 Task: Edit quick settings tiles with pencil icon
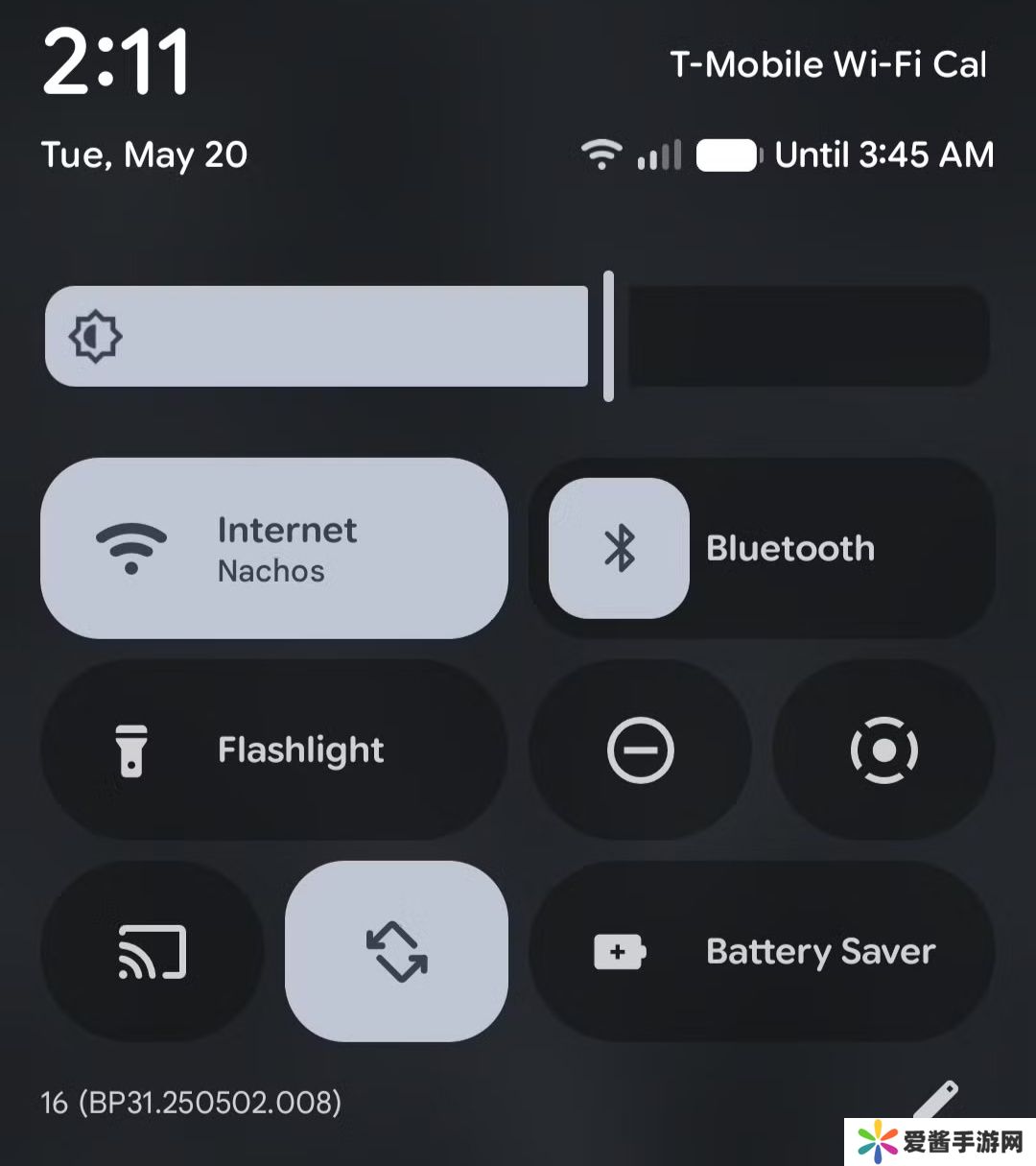pyautogui.click(x=935, y=1100)
